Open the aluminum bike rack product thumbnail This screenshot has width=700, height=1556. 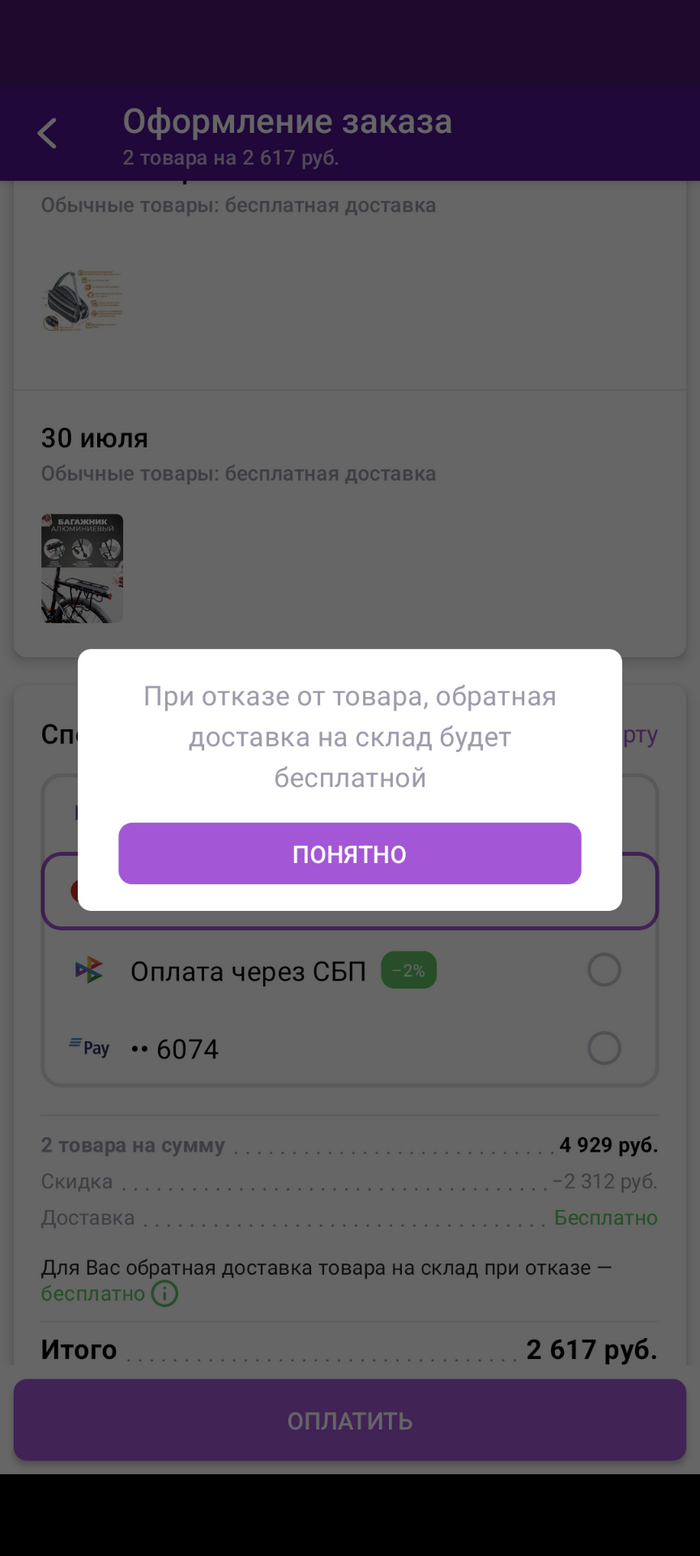[x=82, y=568]
